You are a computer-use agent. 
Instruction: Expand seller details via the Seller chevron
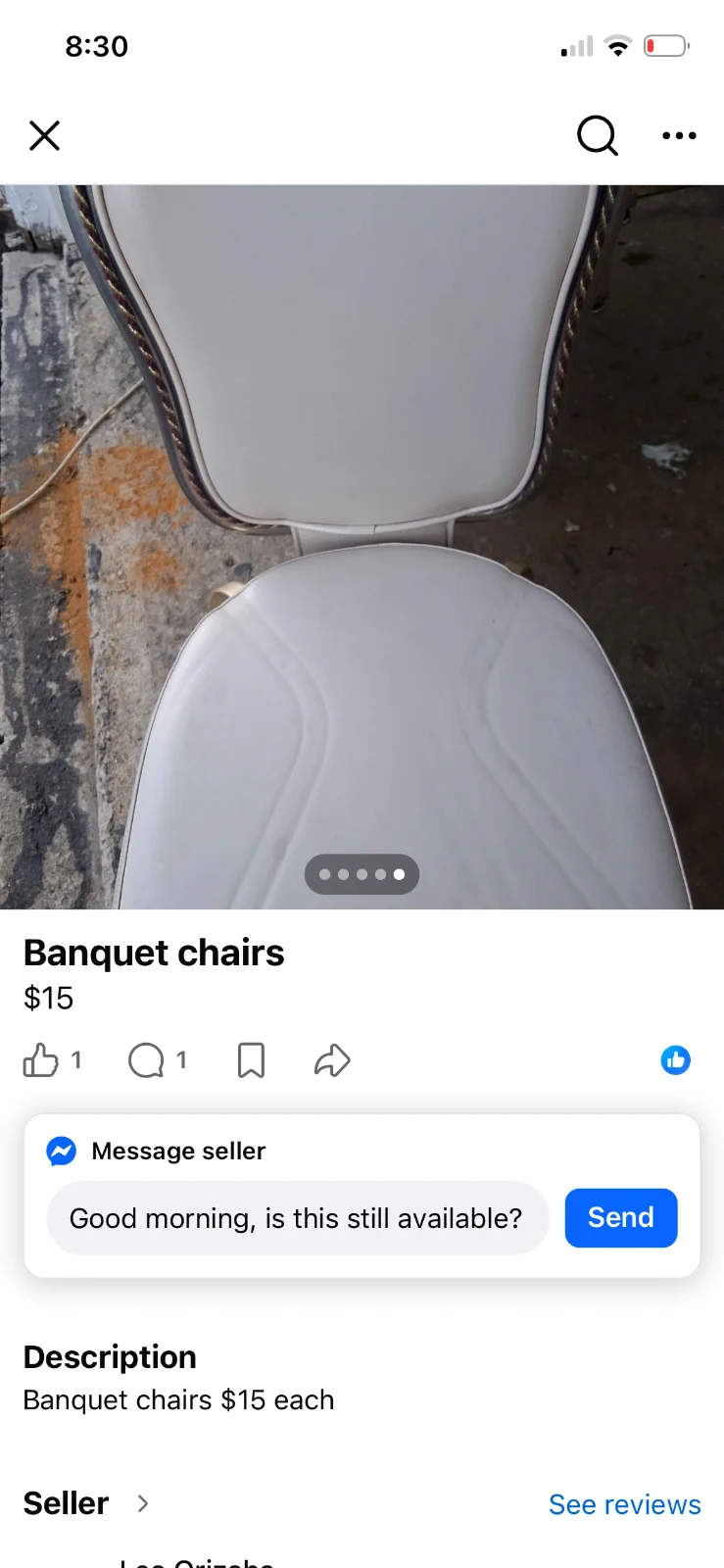point(143,1503)
